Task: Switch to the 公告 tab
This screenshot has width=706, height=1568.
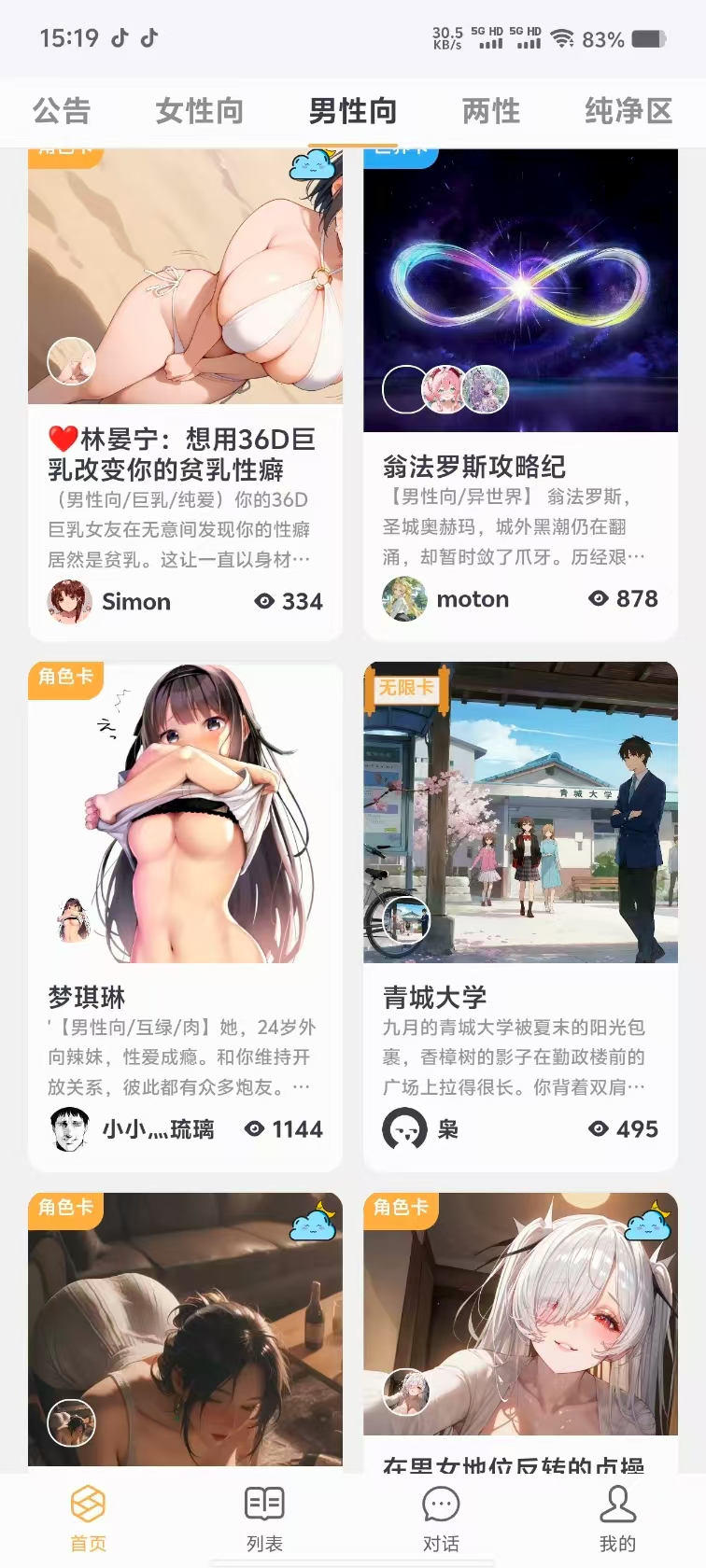Action: click(62, 111)
